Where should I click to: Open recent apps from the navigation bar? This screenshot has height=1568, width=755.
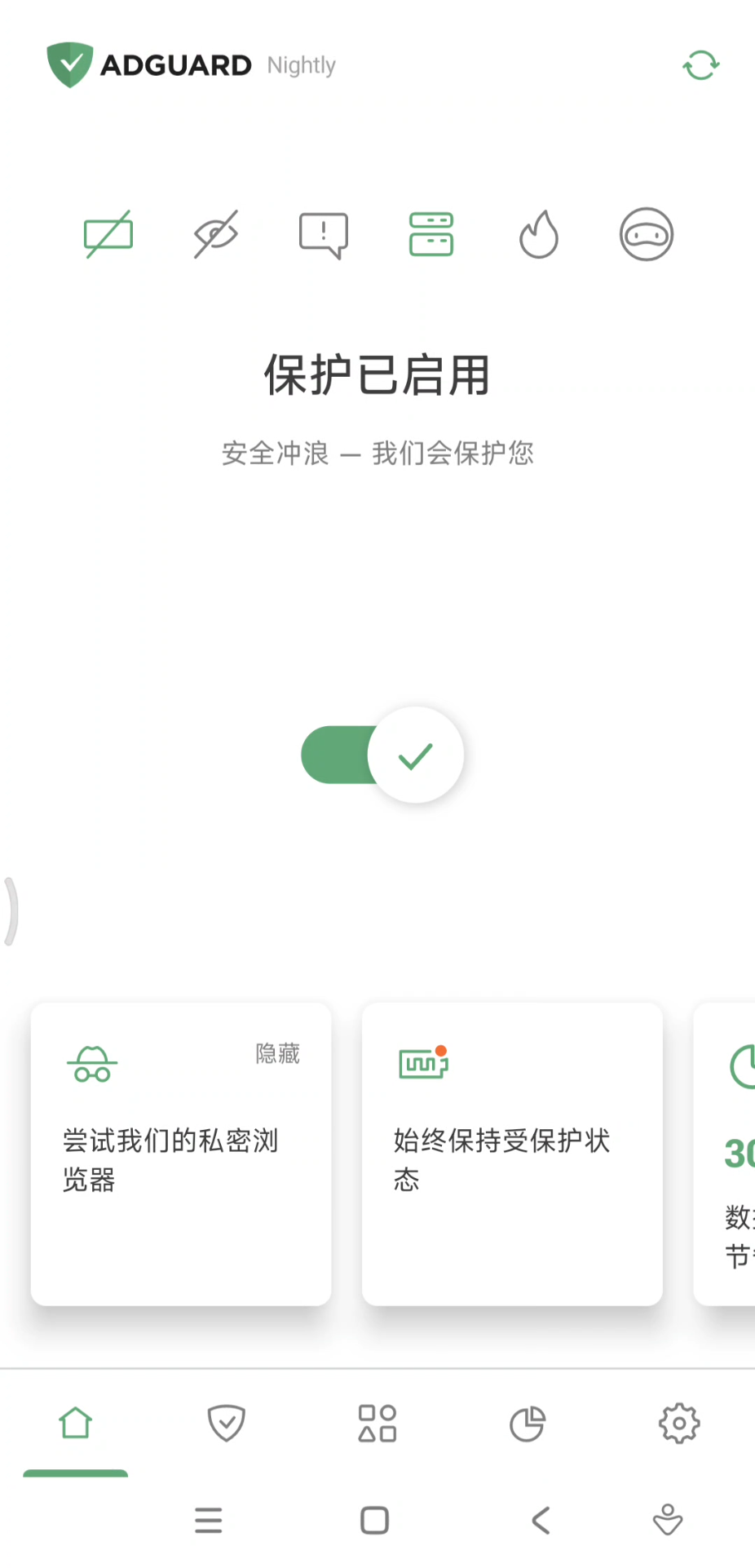point(209,1521)
